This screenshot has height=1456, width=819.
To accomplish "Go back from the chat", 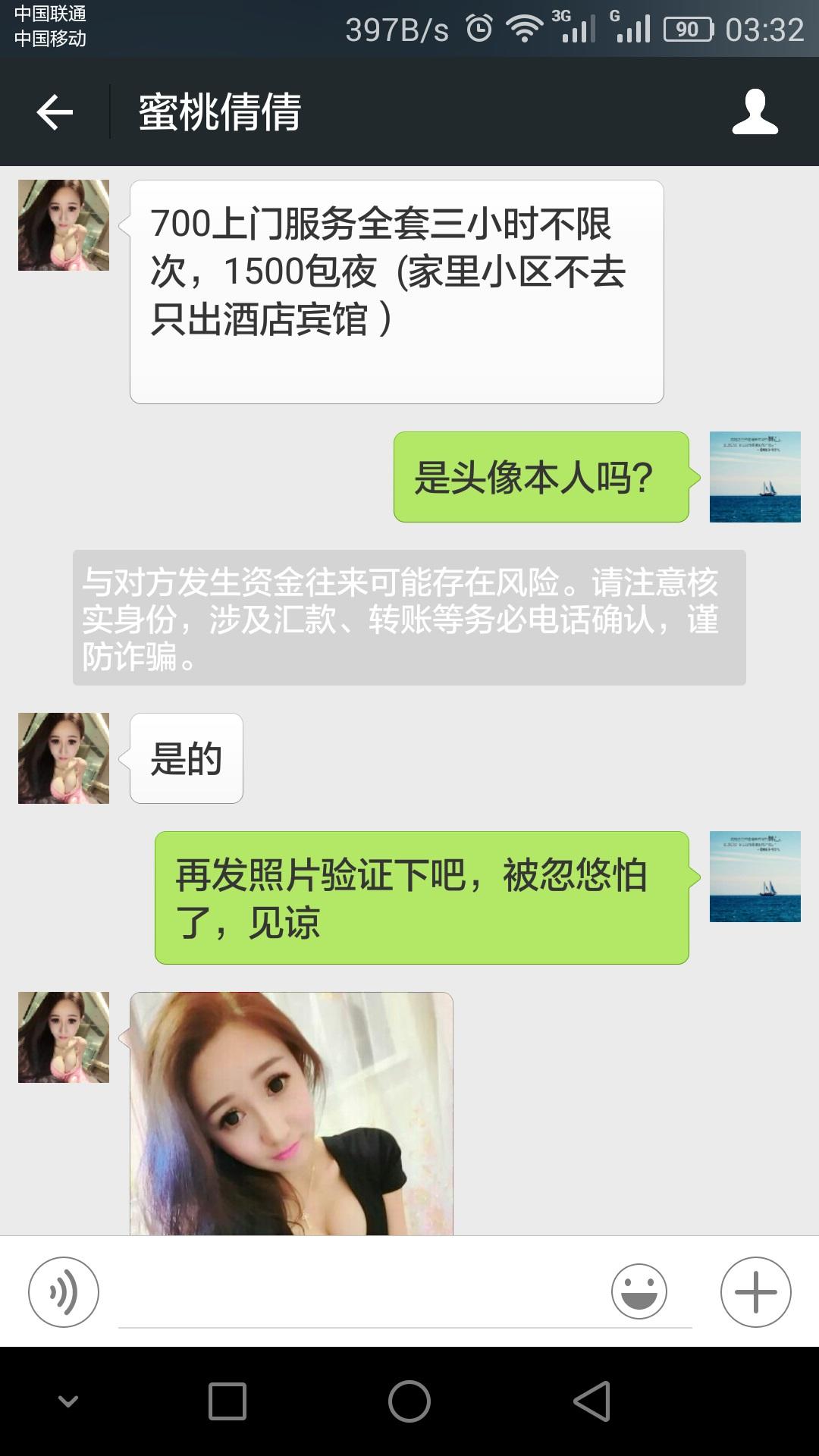I will pyautogui.click(x=55, y=112).
